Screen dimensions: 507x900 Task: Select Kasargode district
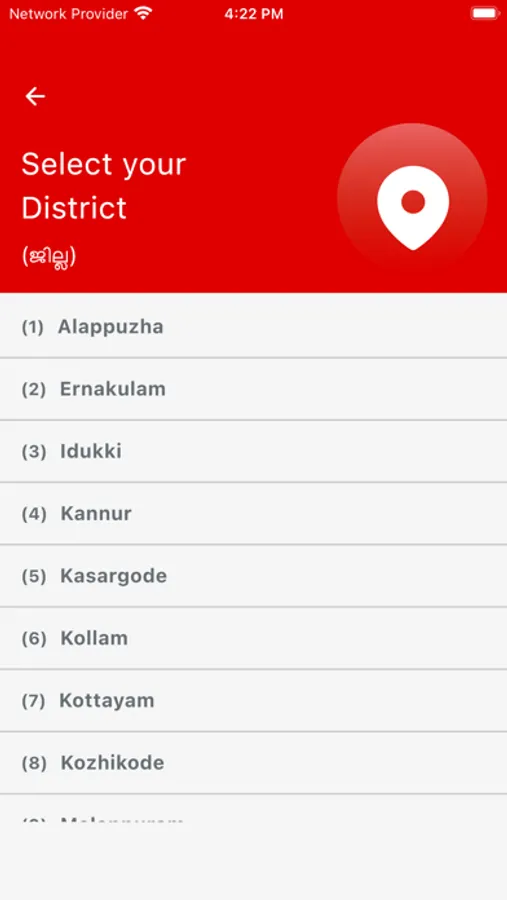[253, 576]
